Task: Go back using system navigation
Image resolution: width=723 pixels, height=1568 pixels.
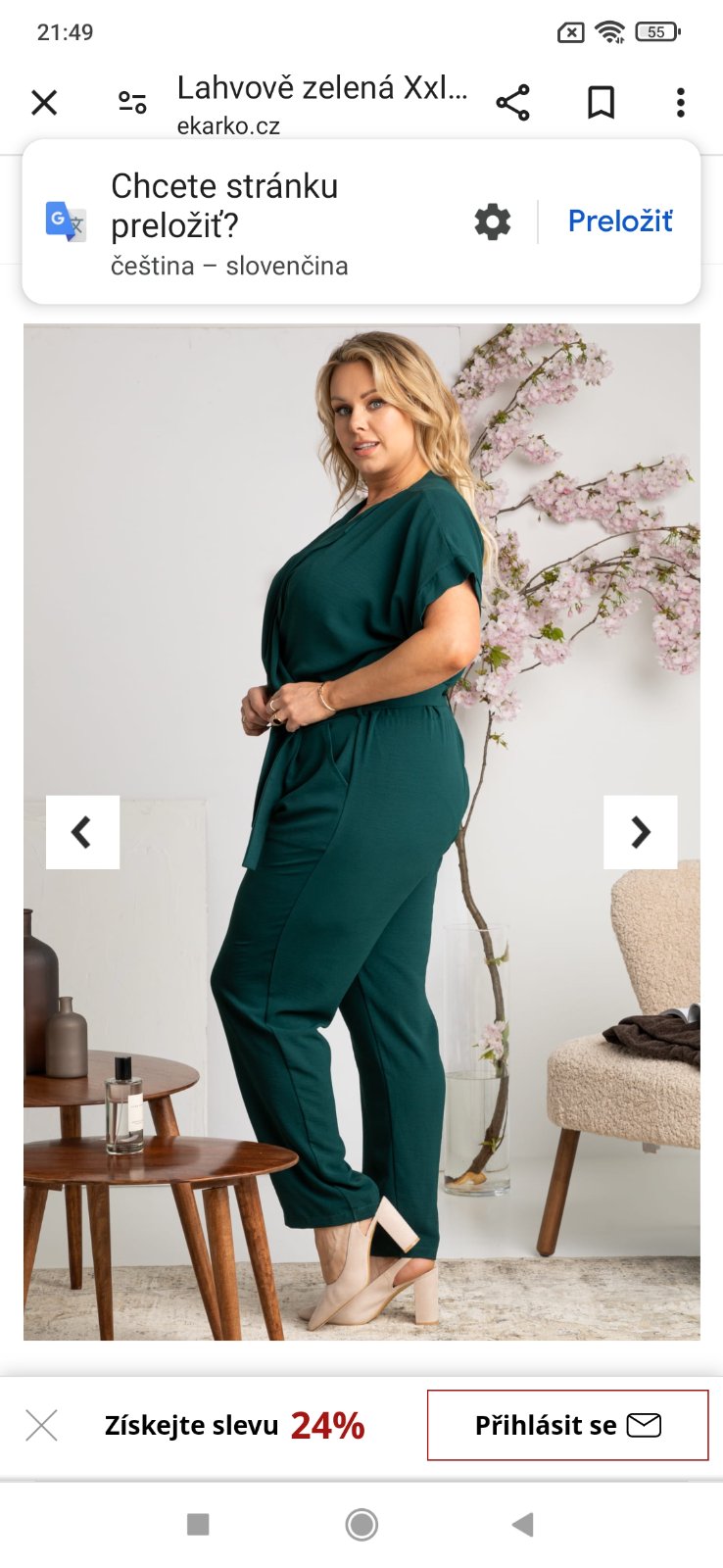Action: [x=523, y=1524]
